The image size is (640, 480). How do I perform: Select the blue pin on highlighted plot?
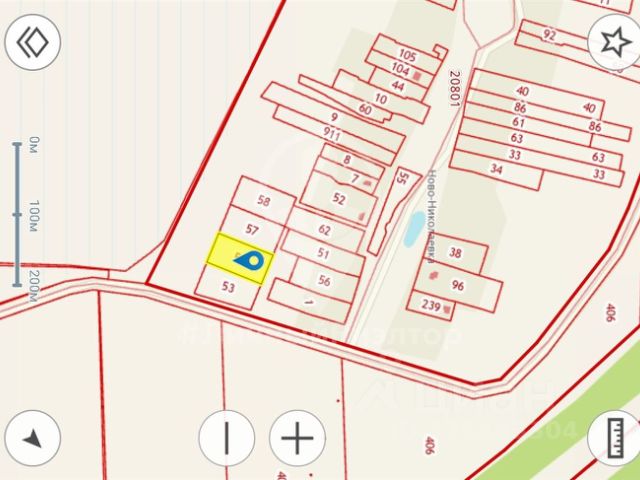click(x=250, y=260)
